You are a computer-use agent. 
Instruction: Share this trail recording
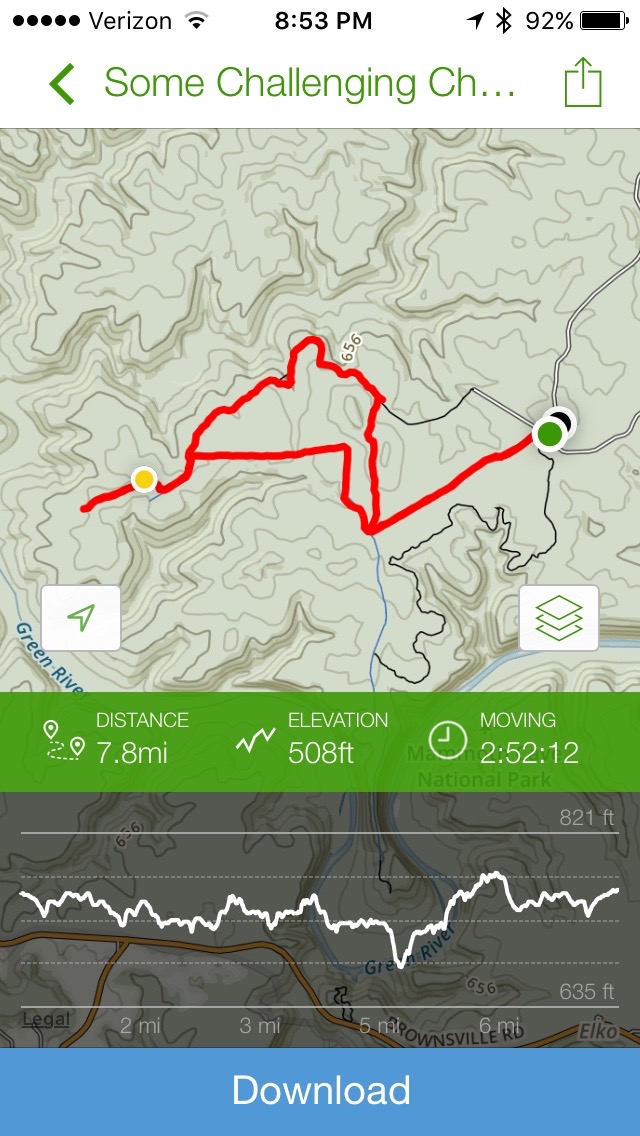[582, 83]
